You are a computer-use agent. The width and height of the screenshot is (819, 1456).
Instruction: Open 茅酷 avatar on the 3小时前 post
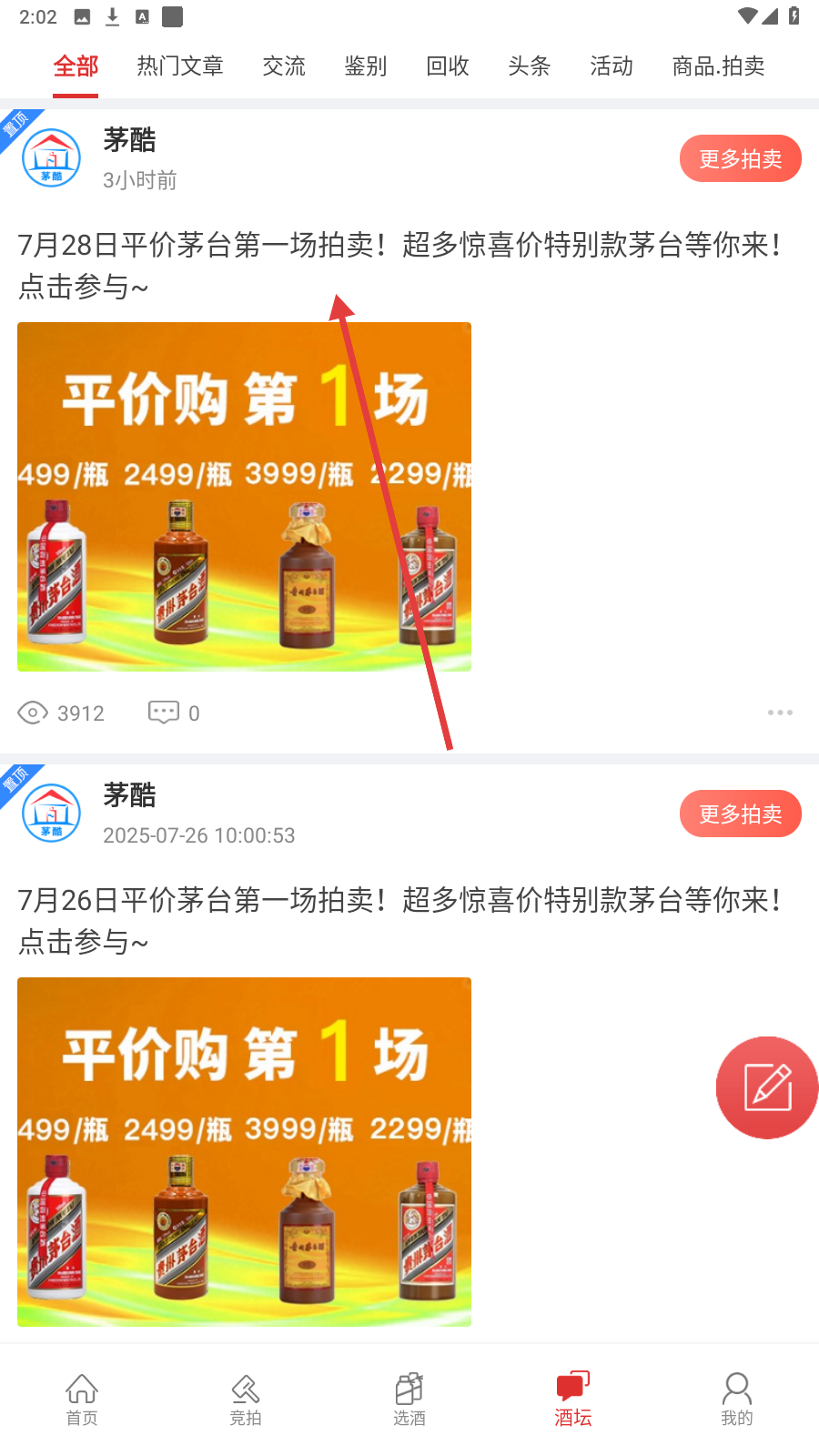pyautogui.click(x=52, y=158)
